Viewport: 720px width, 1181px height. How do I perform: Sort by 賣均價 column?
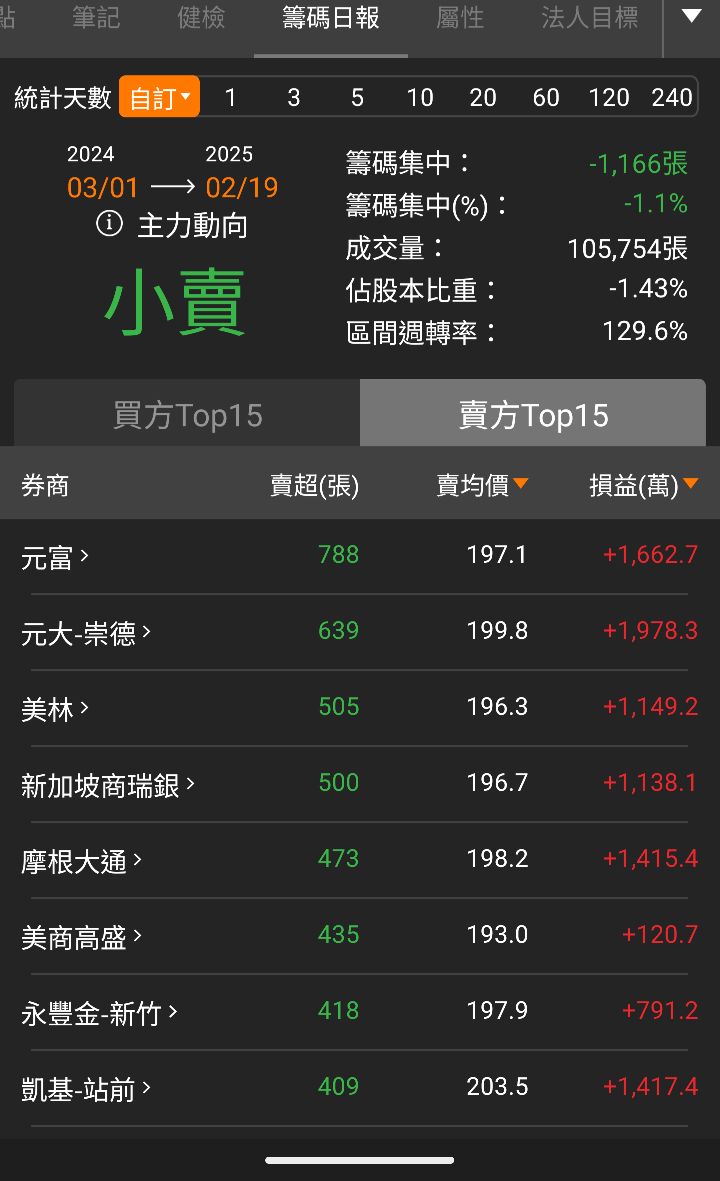(x=482, y=486)
